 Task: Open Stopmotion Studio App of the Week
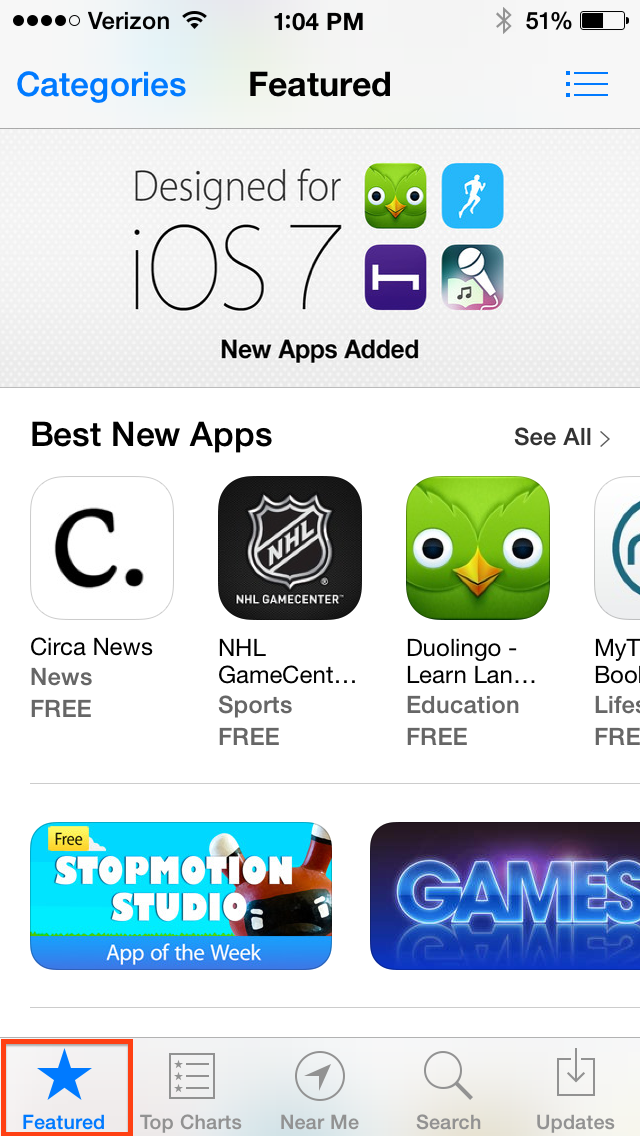coord(181,896)
